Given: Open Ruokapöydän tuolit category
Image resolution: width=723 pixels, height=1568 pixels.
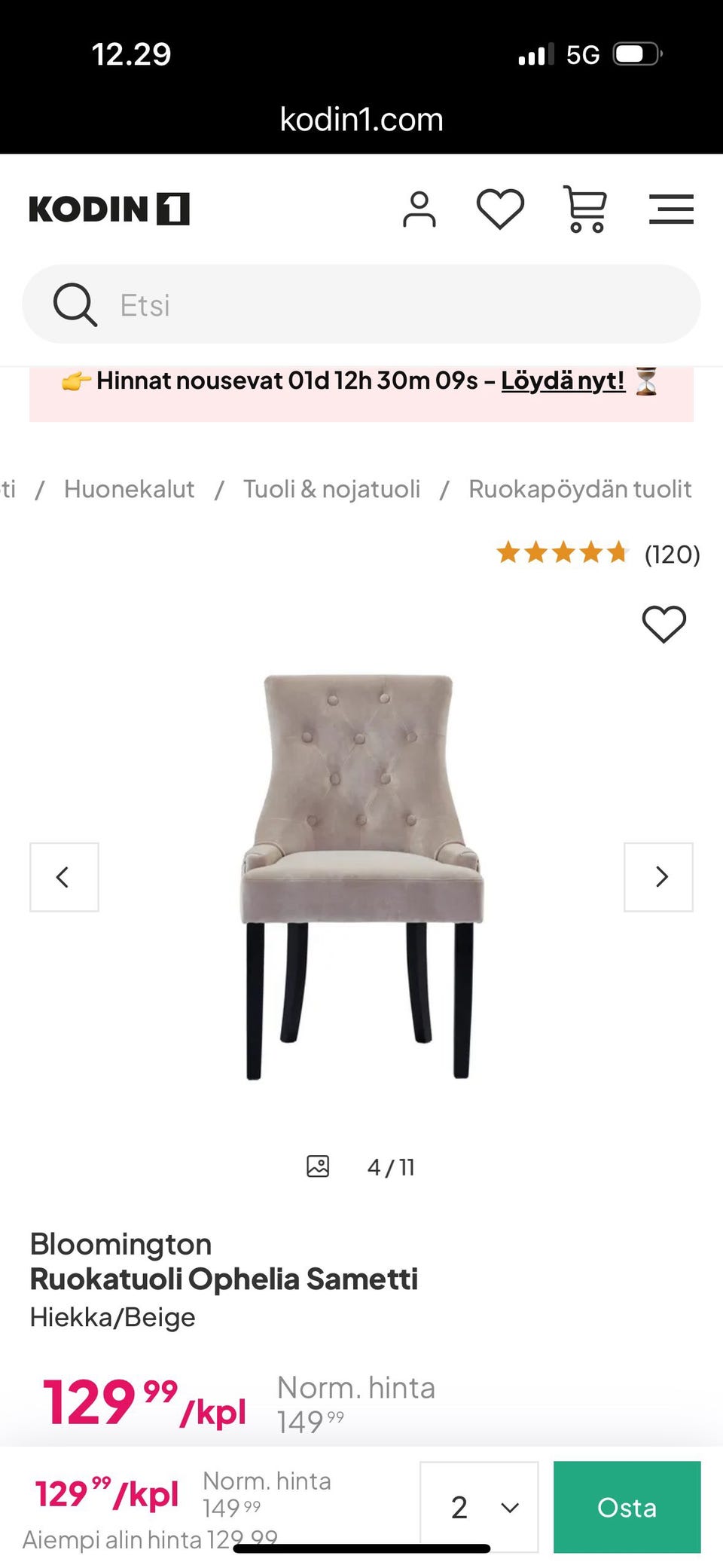Looking at the screenshot, I should (x=580, y=488).
